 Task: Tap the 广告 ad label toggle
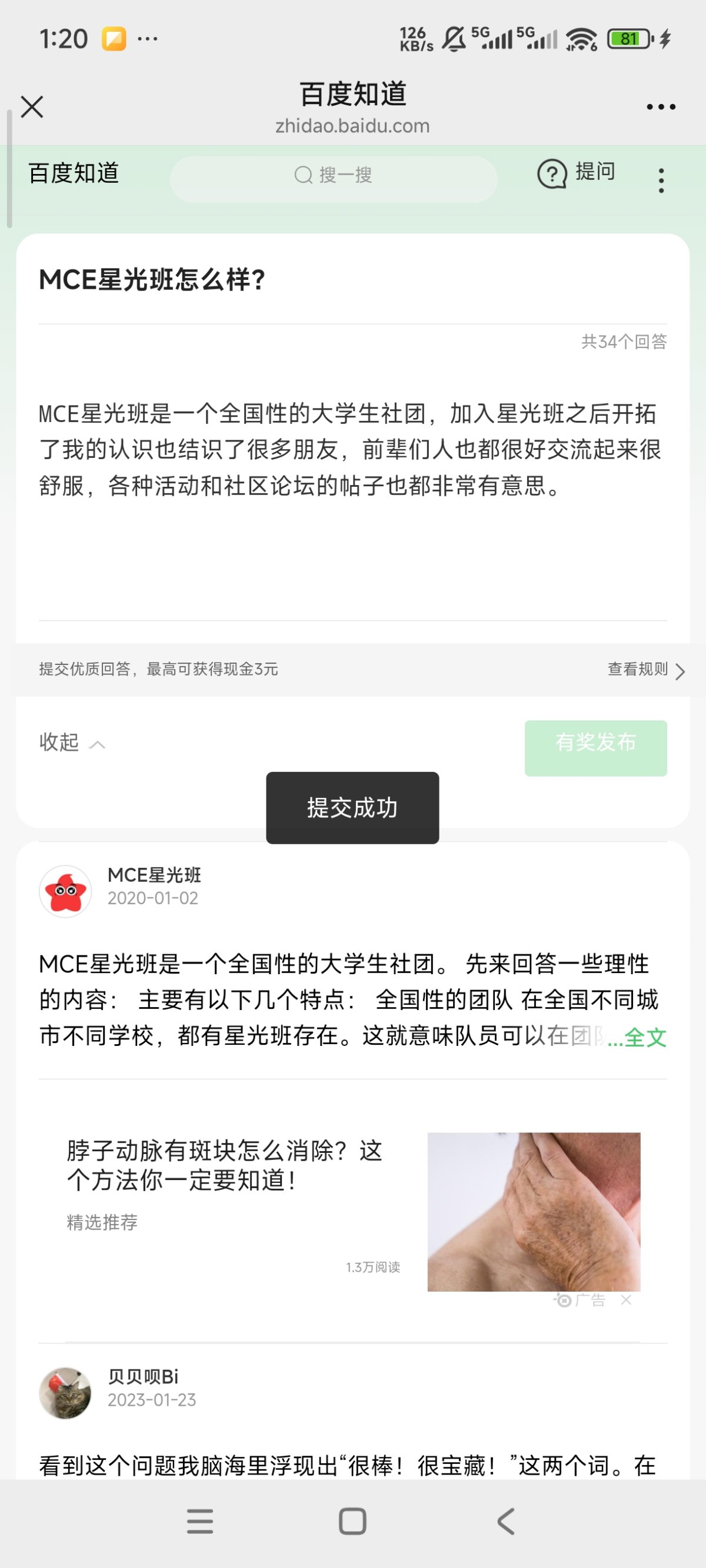585,1299
